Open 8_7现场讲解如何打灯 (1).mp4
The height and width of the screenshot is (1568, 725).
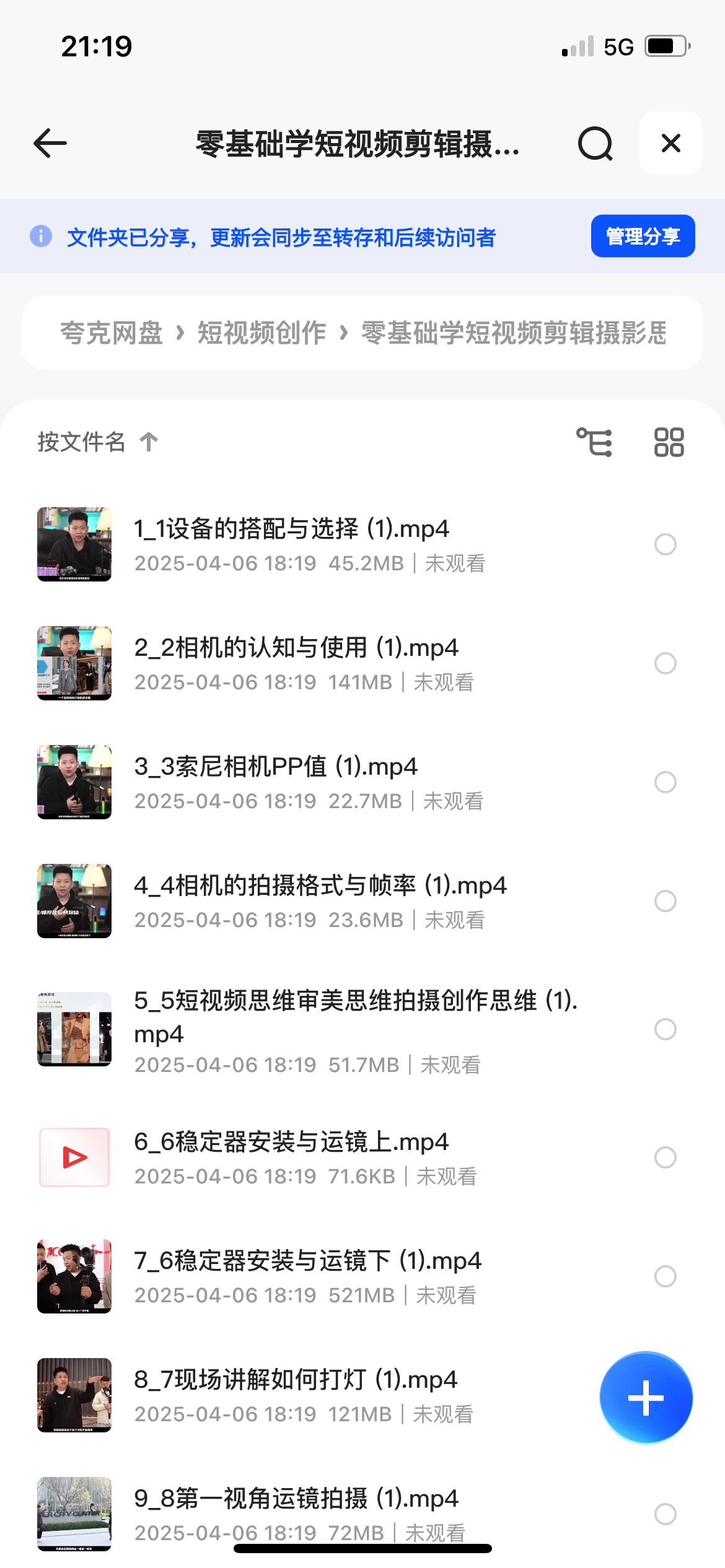click(296, 1380)
